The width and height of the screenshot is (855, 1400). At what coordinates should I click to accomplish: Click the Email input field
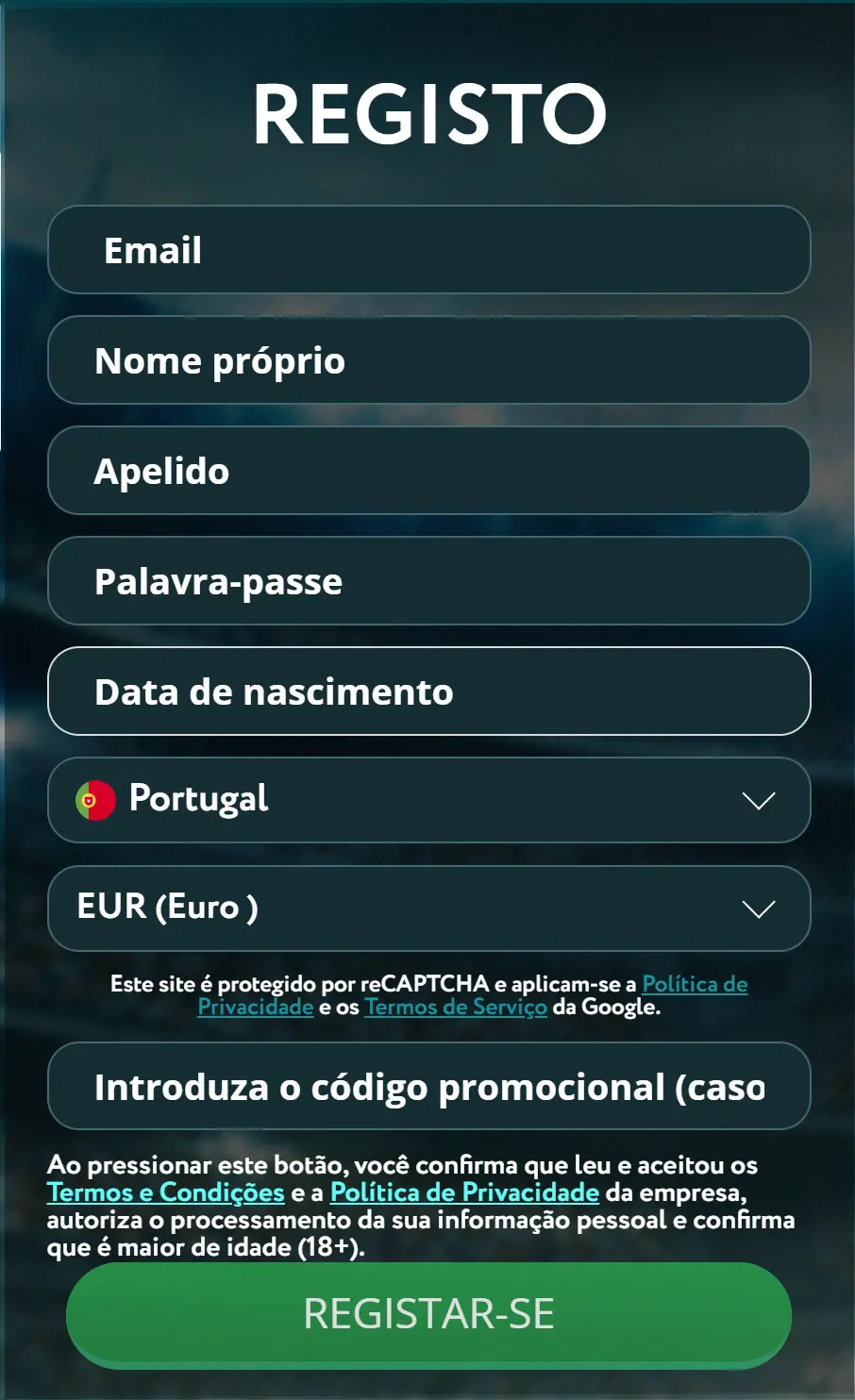(x=427, y=249)
